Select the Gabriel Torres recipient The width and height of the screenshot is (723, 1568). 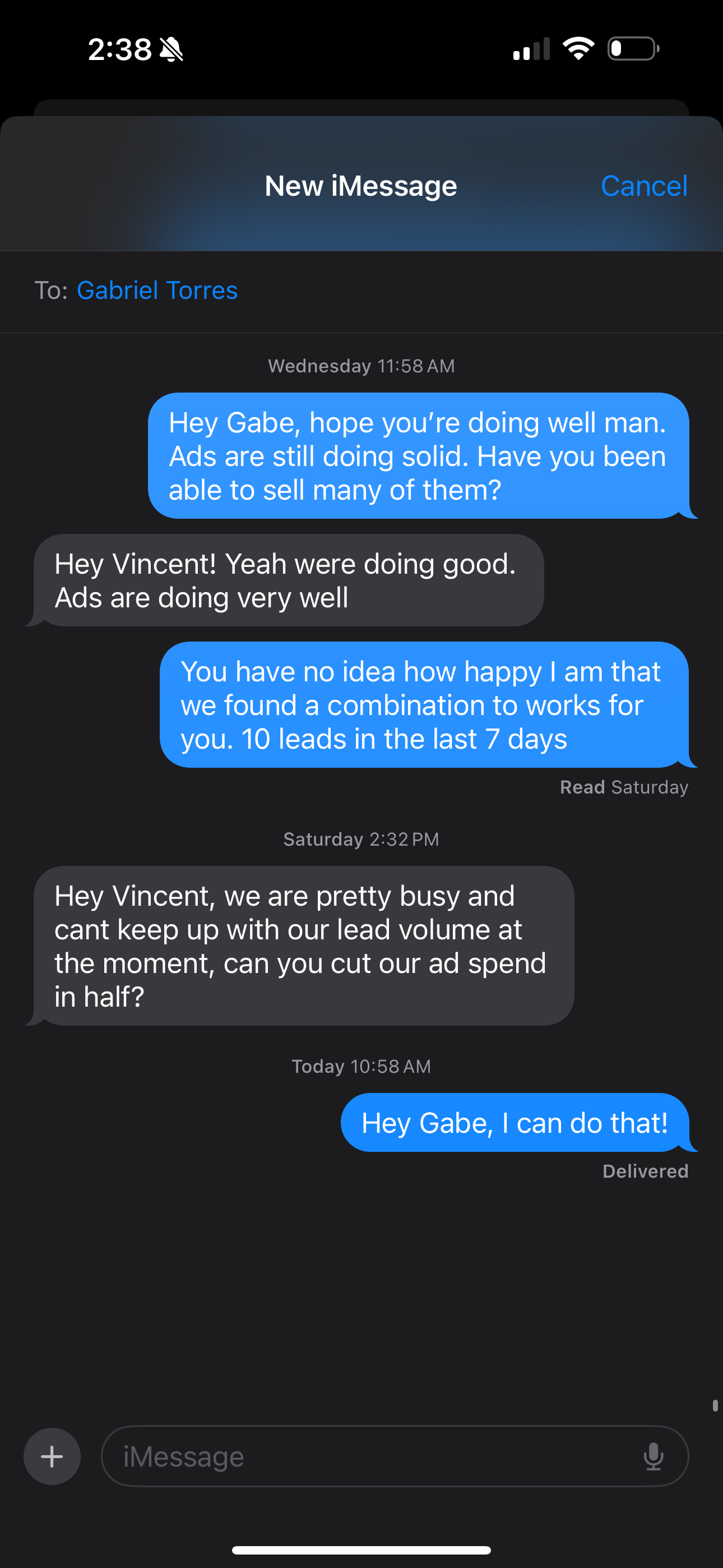[157, 290]
